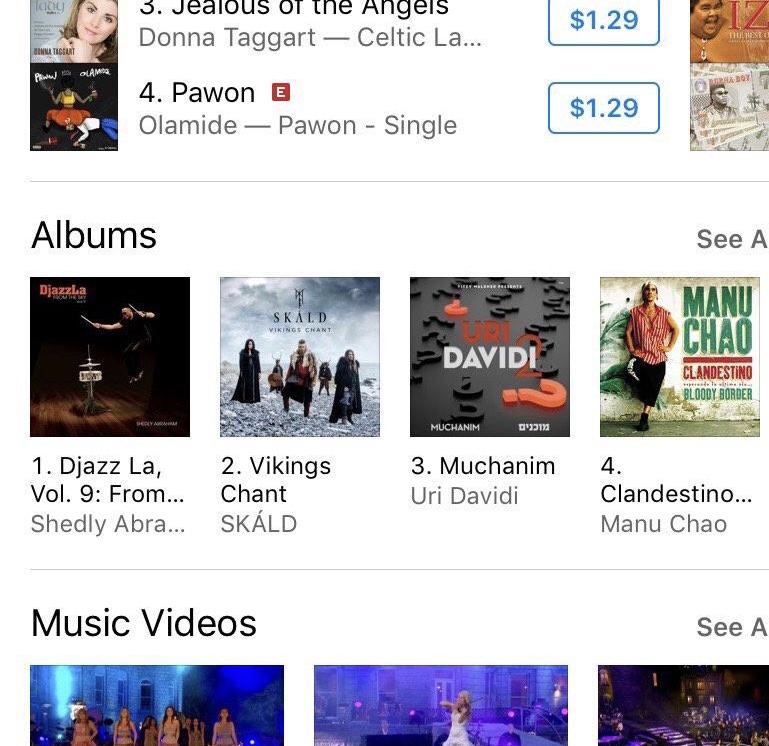
Task: Open Clandestino album by Manu Chao
Action: pyautogui.click(x=680, y=357)
